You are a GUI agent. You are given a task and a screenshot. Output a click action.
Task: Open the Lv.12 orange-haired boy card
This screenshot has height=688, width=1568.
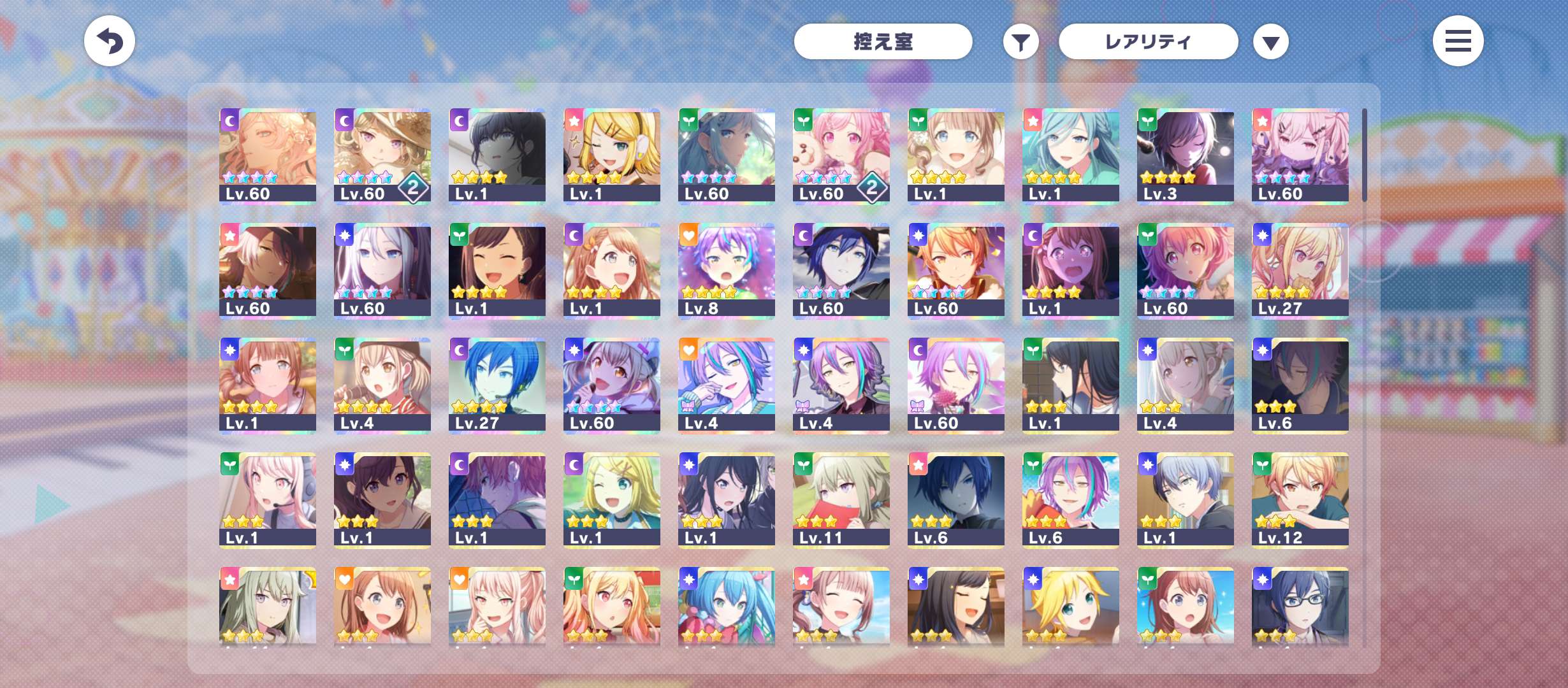pyautogui.click(x=1300, y=499)
